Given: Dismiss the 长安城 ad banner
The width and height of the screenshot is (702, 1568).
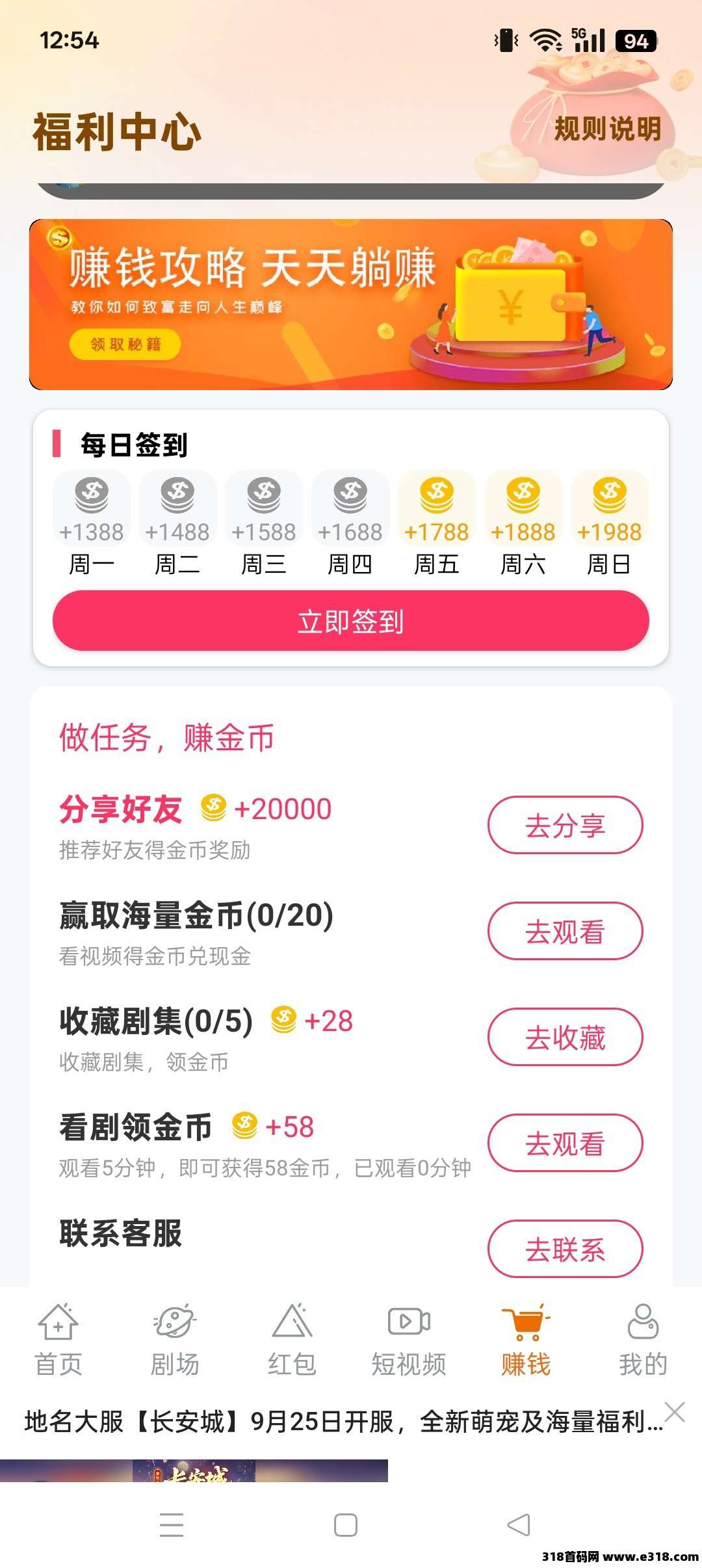Looking at the screenshot, I should pos(675,1412).
